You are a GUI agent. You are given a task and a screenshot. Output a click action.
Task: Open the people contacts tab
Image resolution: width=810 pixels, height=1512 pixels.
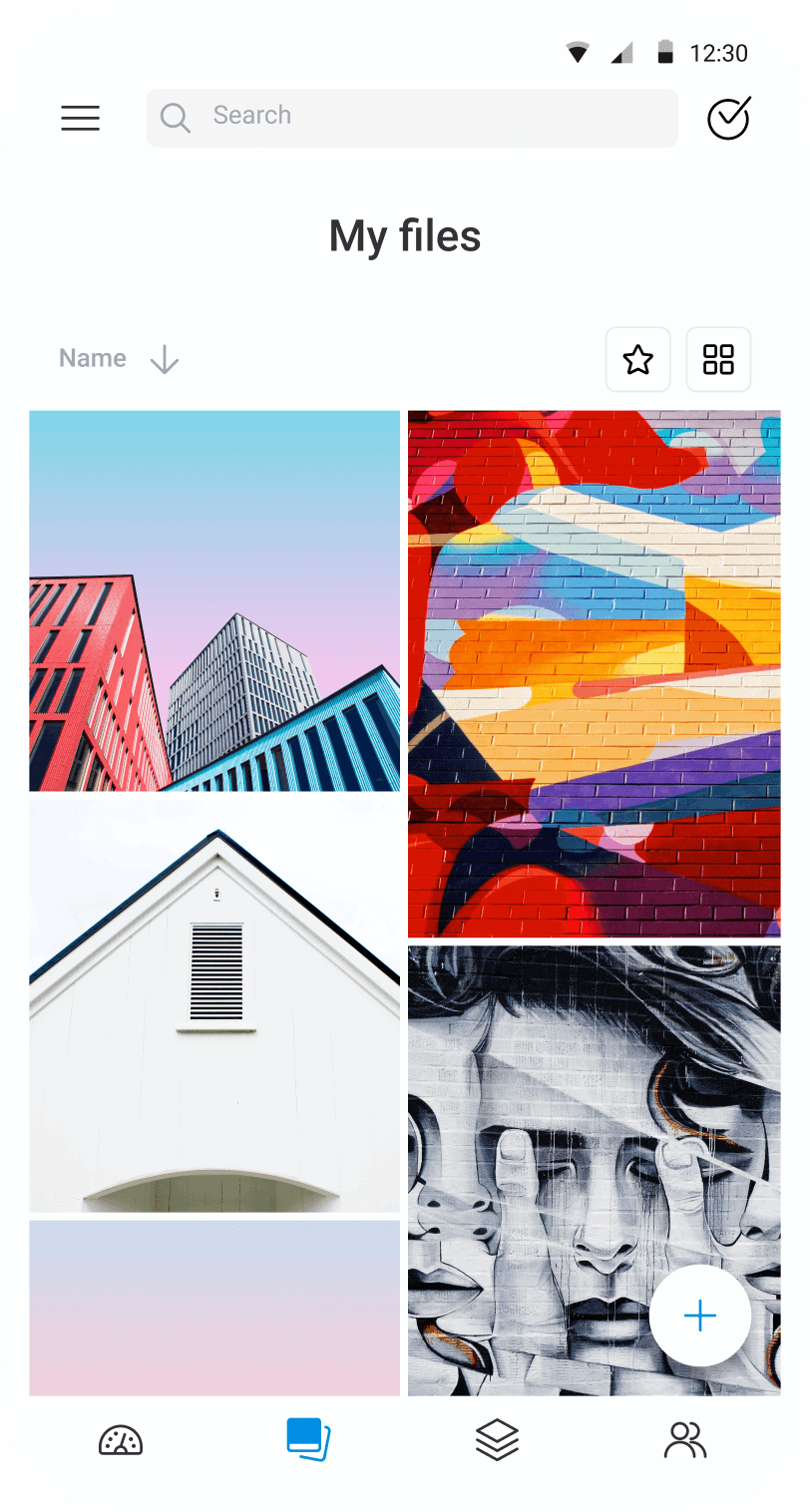tap(685, 1440)
